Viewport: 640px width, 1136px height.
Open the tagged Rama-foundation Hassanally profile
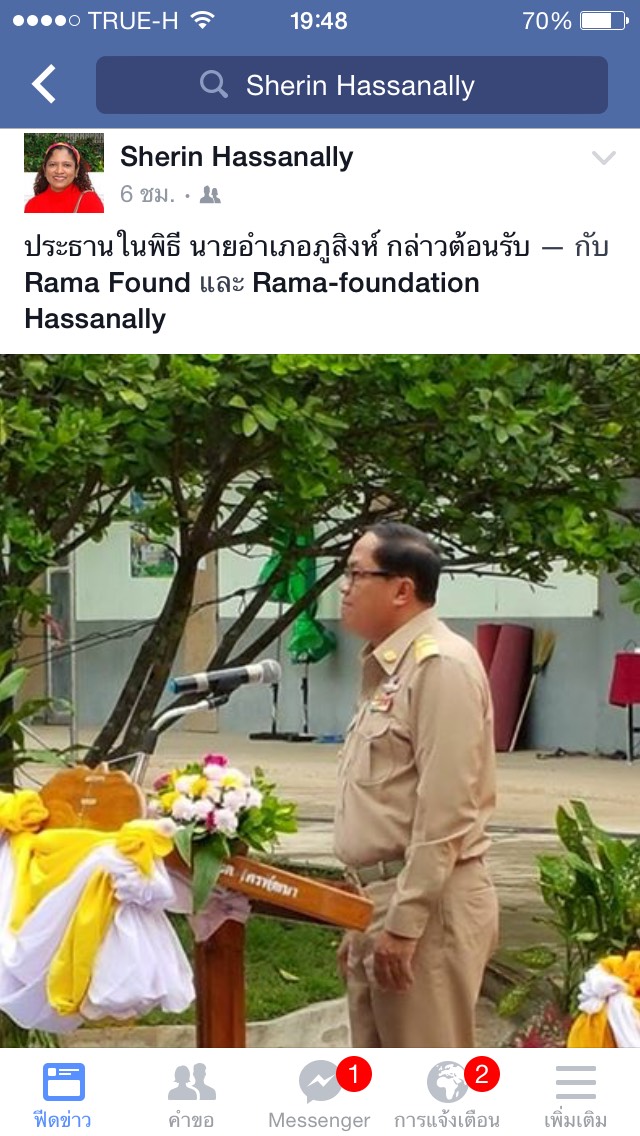tap(252, 301)
